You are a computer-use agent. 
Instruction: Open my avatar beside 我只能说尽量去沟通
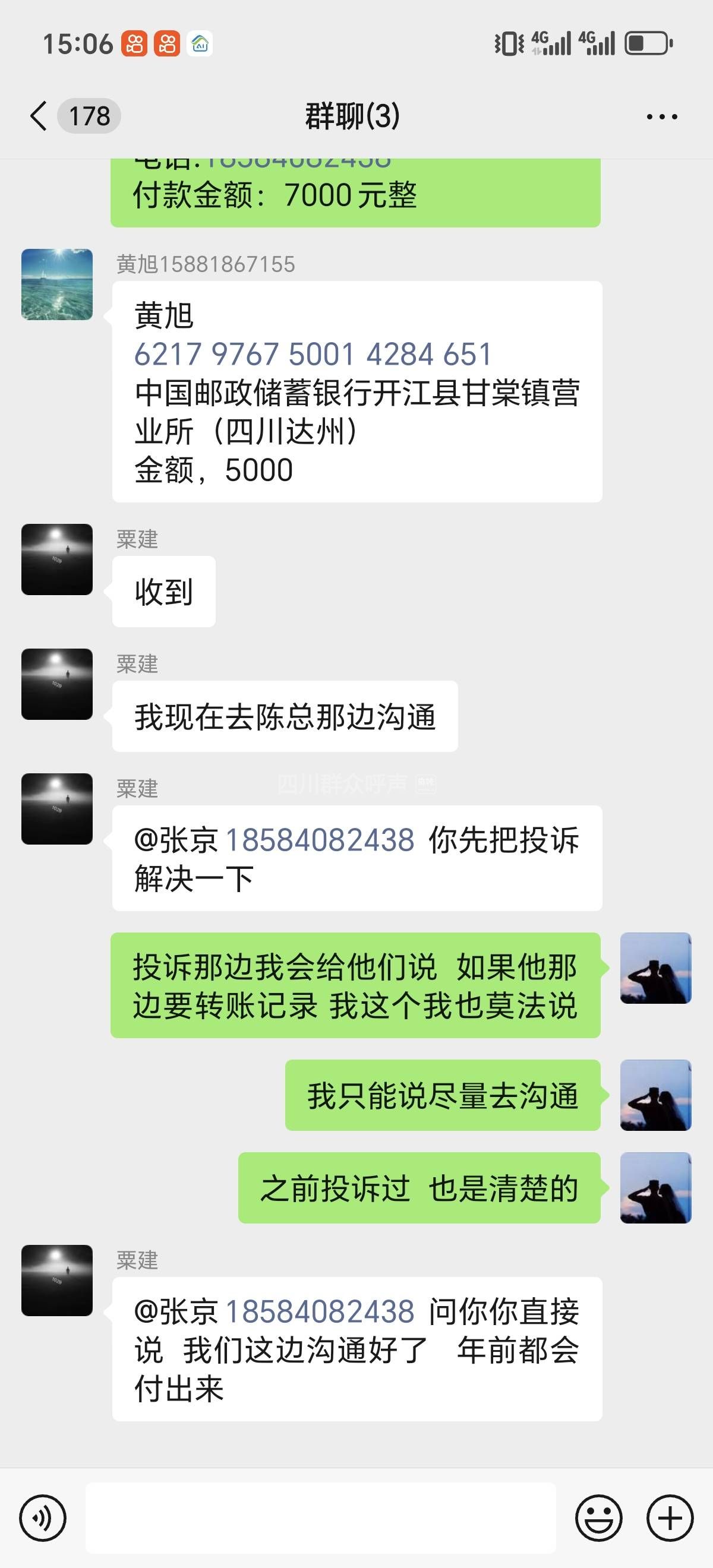click(x=655, y=1095)
